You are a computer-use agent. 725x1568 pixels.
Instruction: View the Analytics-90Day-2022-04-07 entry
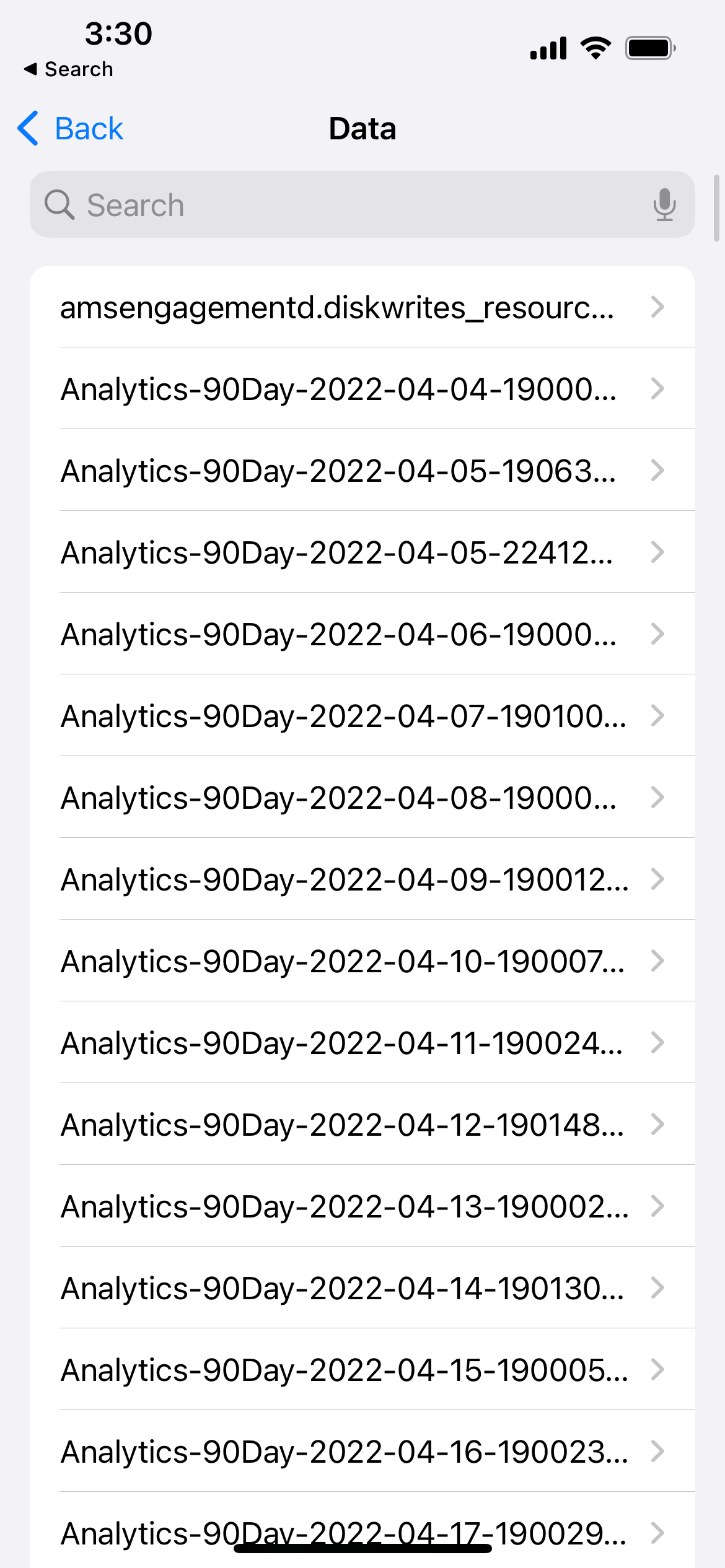coord(362,716)
